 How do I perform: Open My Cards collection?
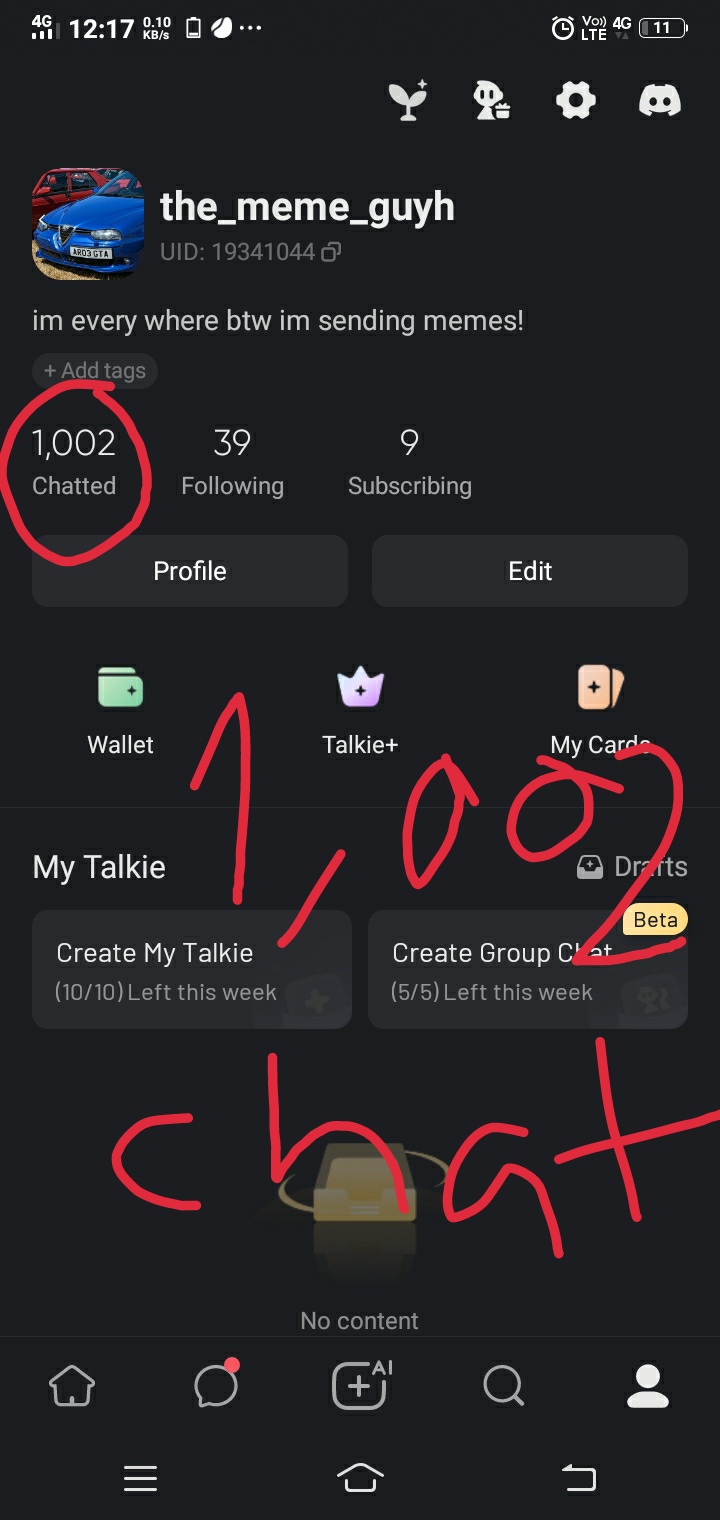pos(600,709)
